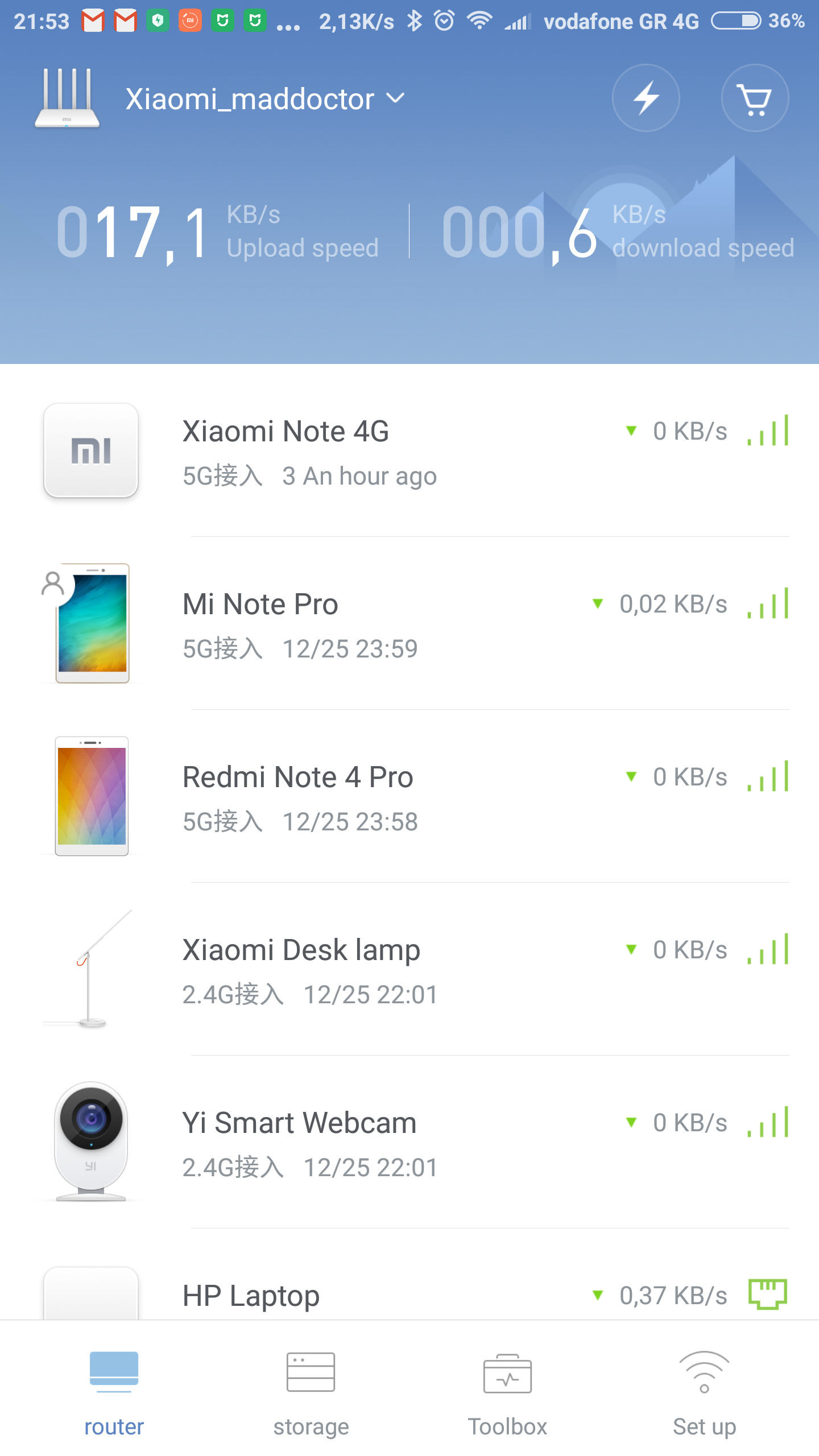Image resolution: width=819 pixels, height=1456 pixels.
Task: Open the lightning bolt speed boost icon
Action: [646, 98]
